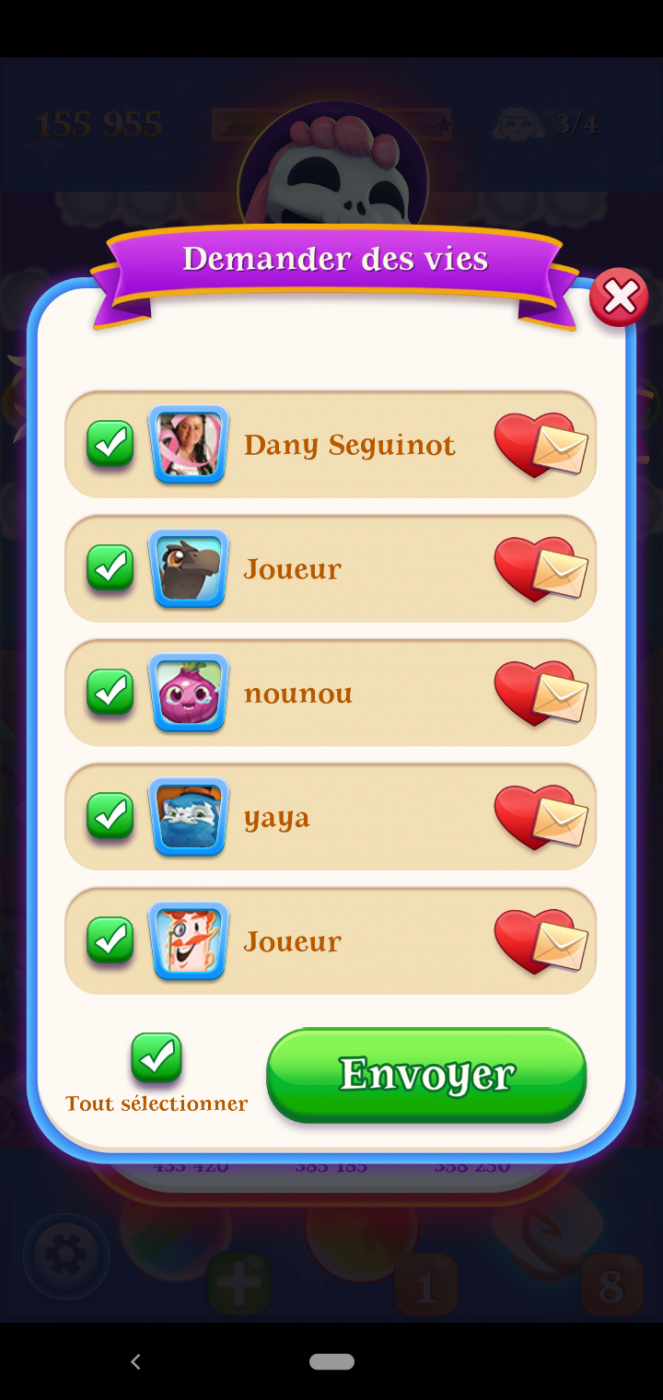The height and width of the screenshot is (1400, 663).
Task: Untick the checkbox next to nounou
Action: click(110, 692)
